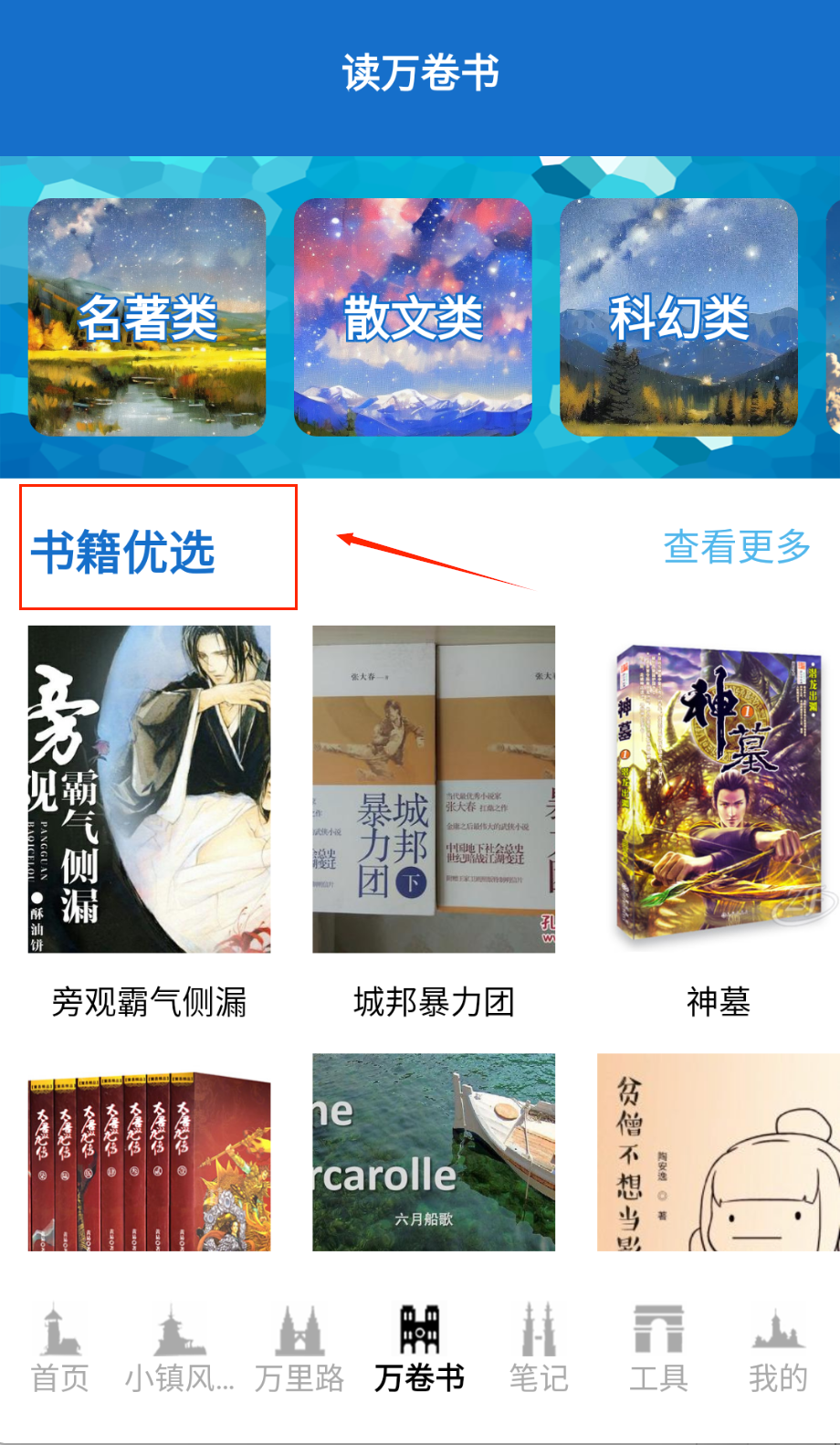This screenshot has width=840, height=1445.
Task: Open the 科幻类 category tile
Action: coord(678,317)
